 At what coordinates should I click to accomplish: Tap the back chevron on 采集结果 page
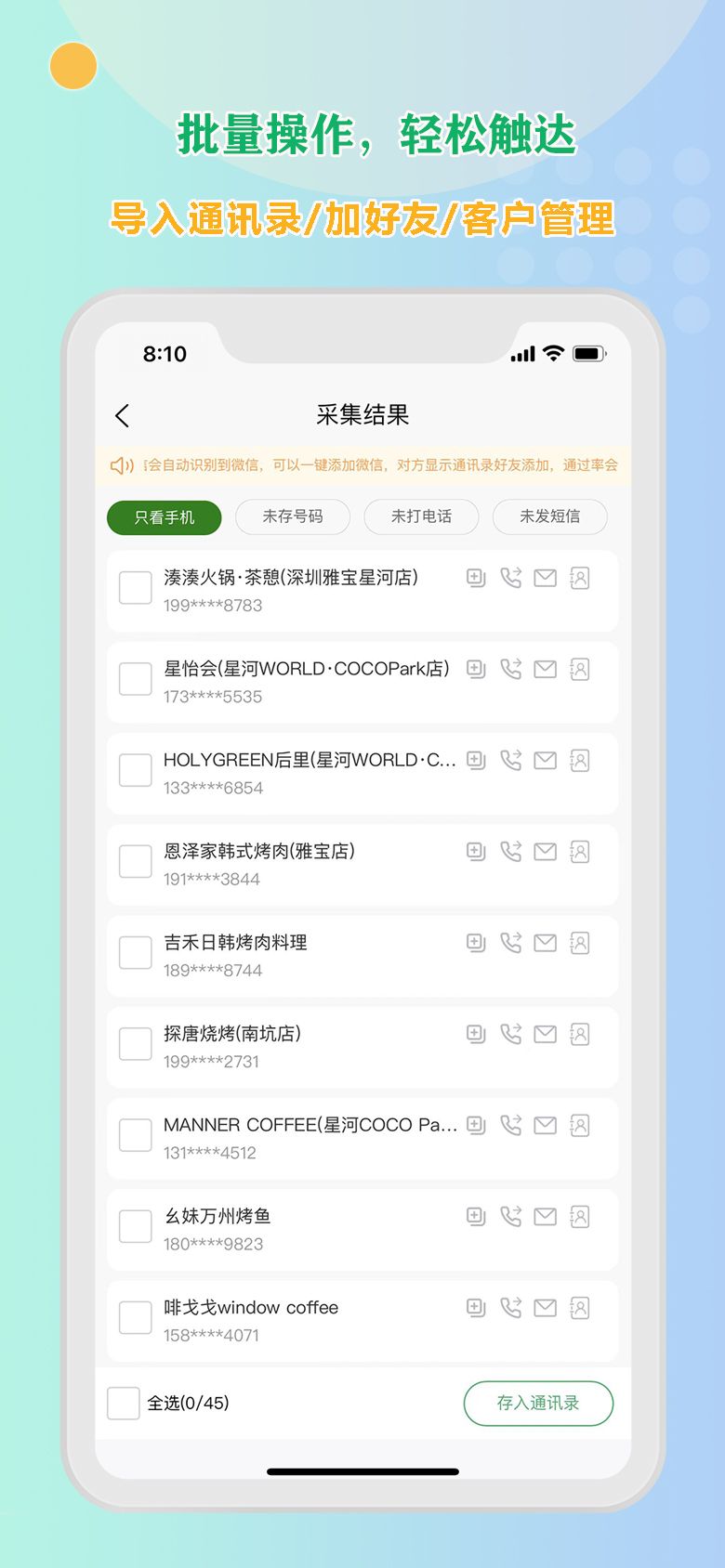pyautogui.click(x=122, y=415)
